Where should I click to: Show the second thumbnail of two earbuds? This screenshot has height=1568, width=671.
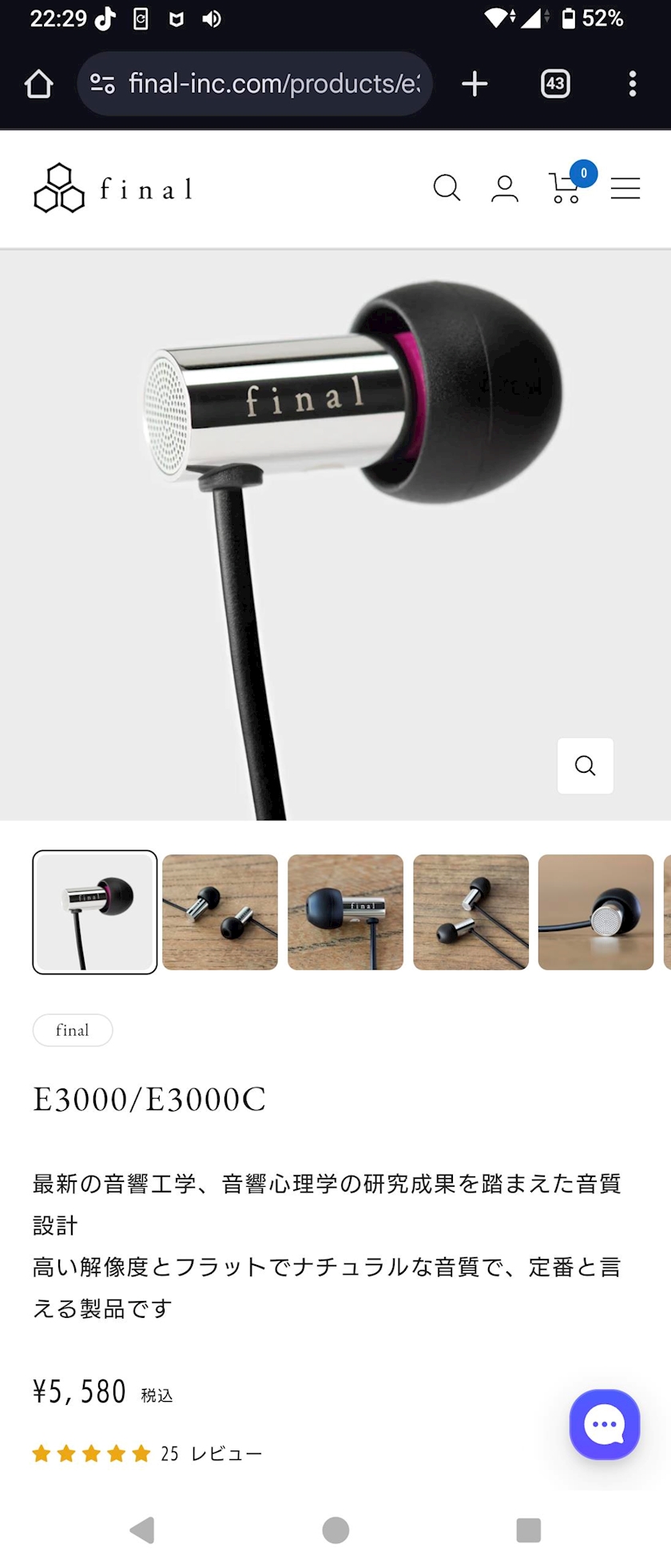coord(220,912)
